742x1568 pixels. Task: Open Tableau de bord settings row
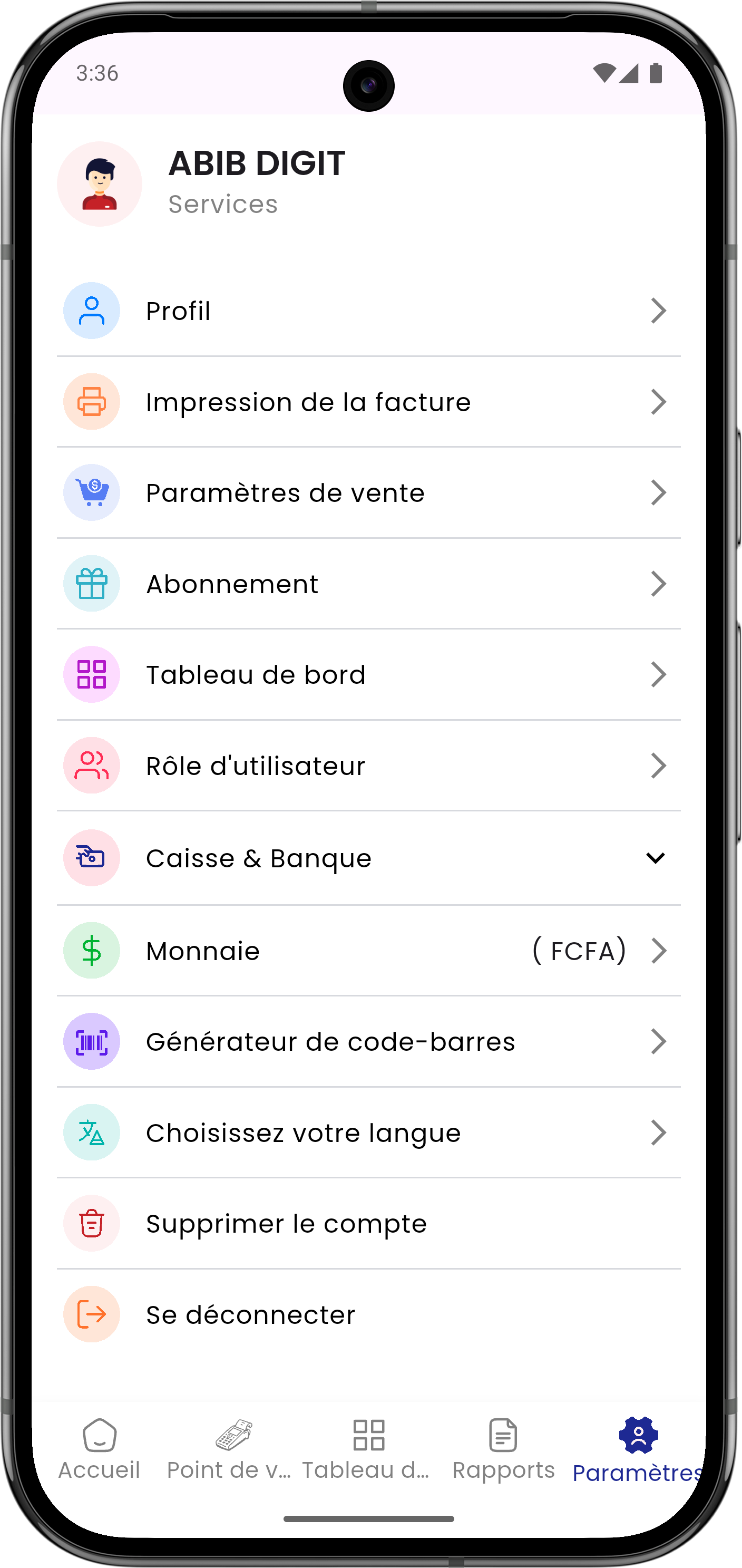pyautogui.click(x=367, y=675)
